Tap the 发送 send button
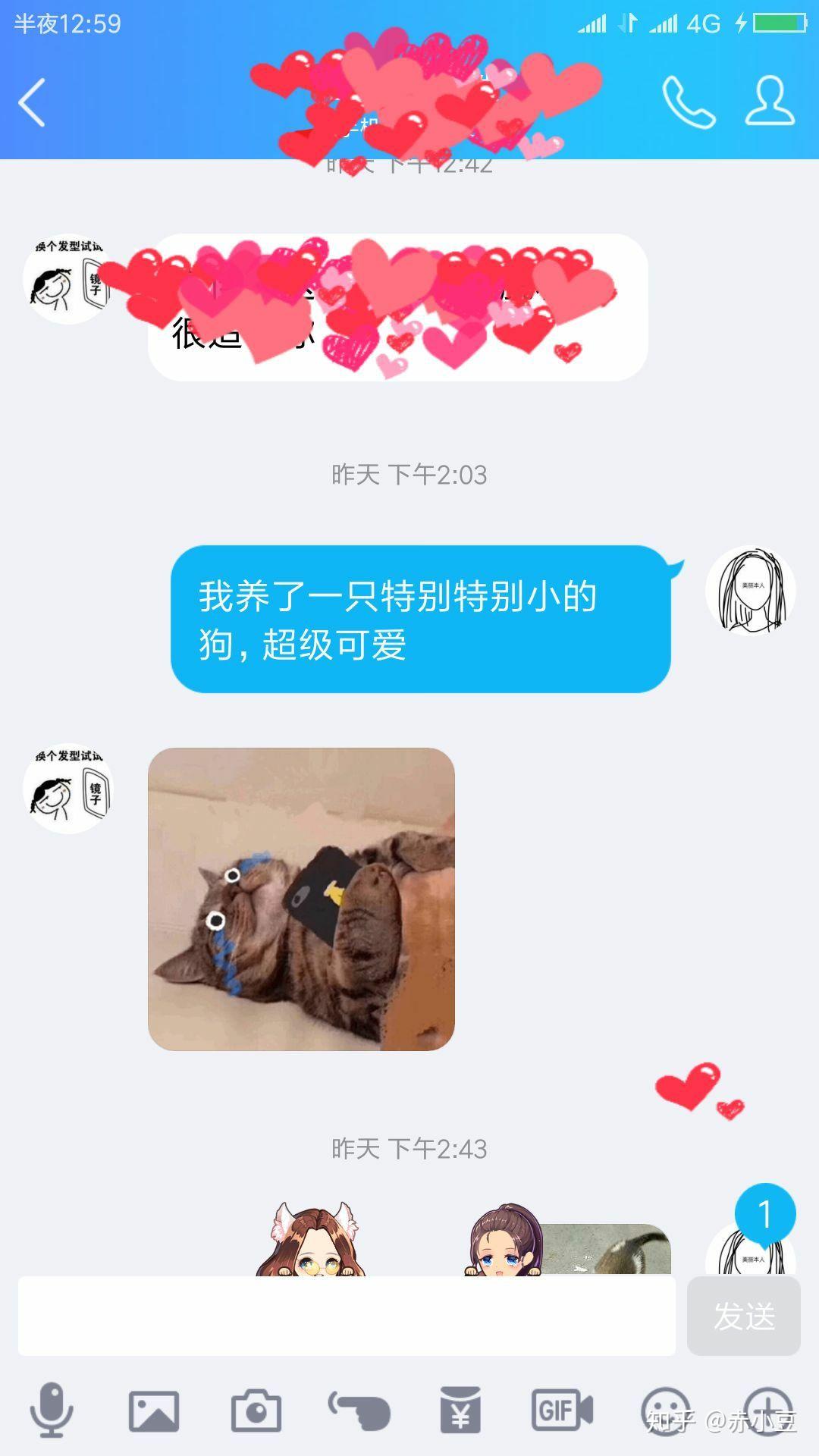Image resolution: width=819 pixels, height=1456 pixels. [743, 1316]
